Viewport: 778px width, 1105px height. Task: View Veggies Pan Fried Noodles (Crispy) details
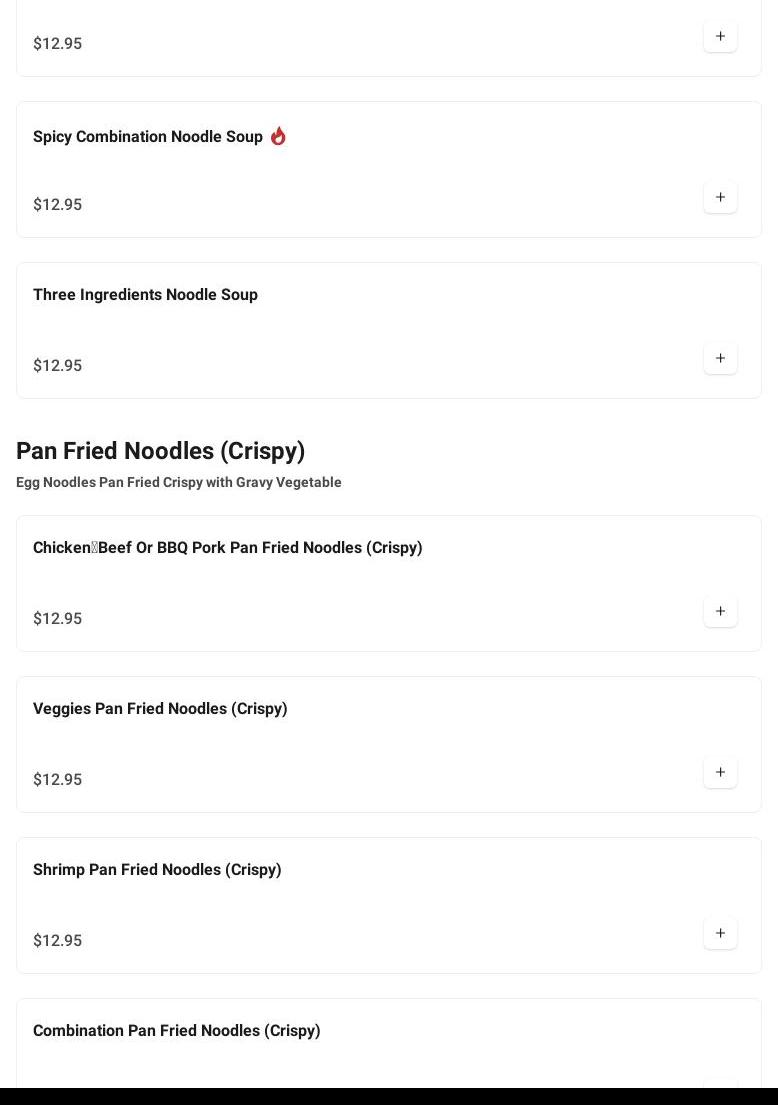[160, 708]
